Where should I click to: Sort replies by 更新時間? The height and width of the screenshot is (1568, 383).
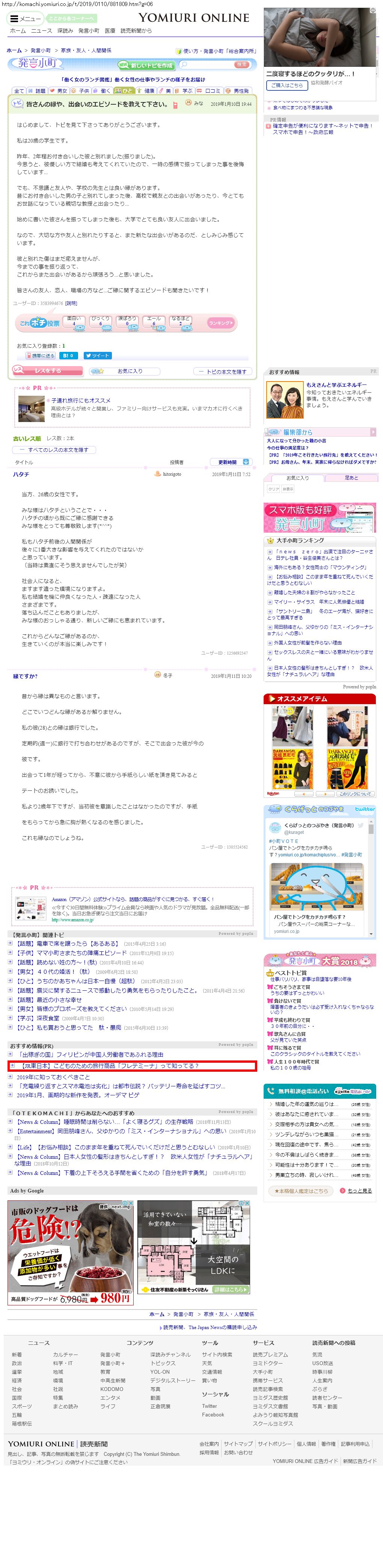[230, 462]
